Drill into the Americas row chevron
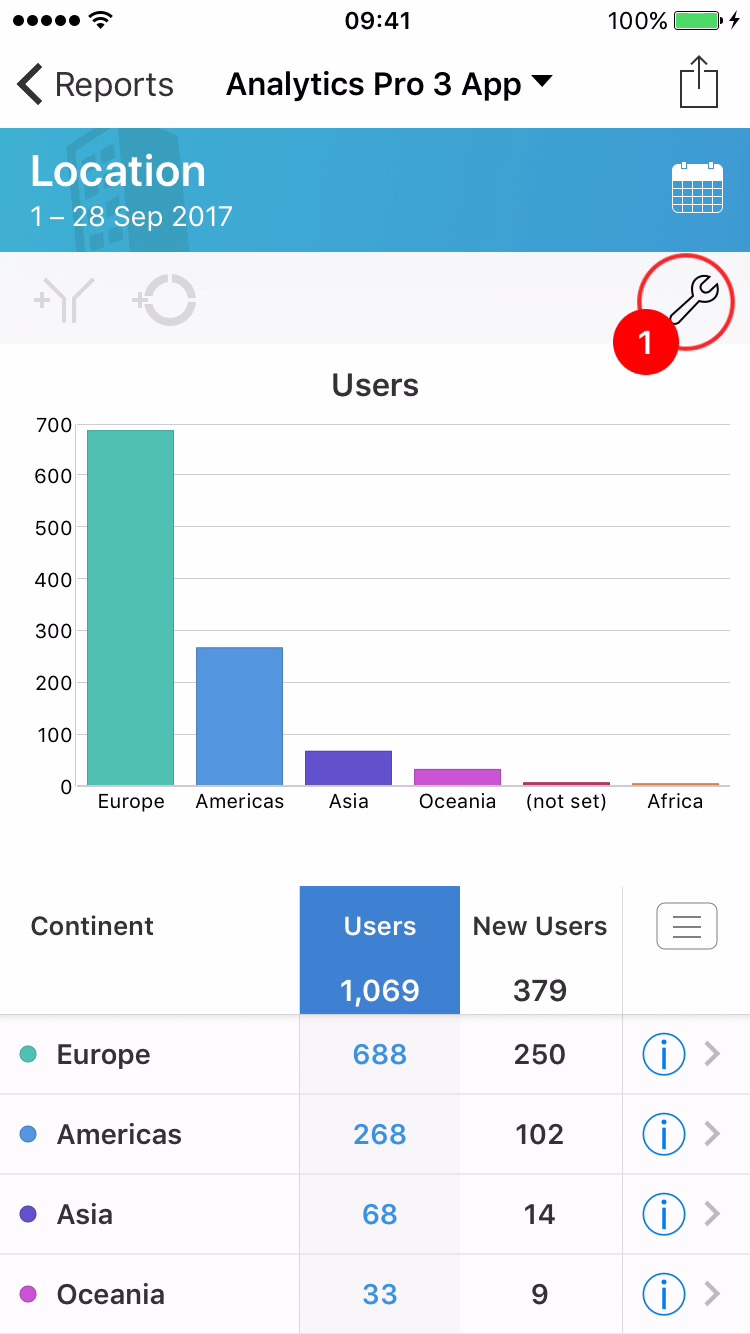750x1334 pixels. [x=712, y=1134]
